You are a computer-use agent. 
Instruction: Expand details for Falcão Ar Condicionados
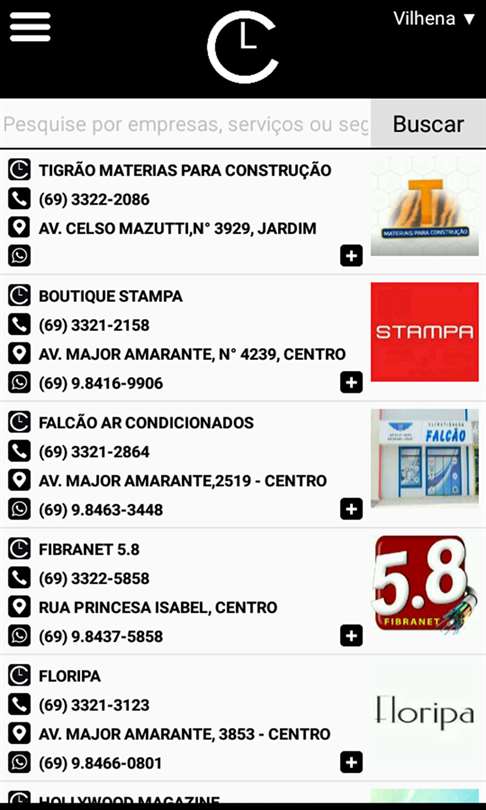tap(351, 509)
